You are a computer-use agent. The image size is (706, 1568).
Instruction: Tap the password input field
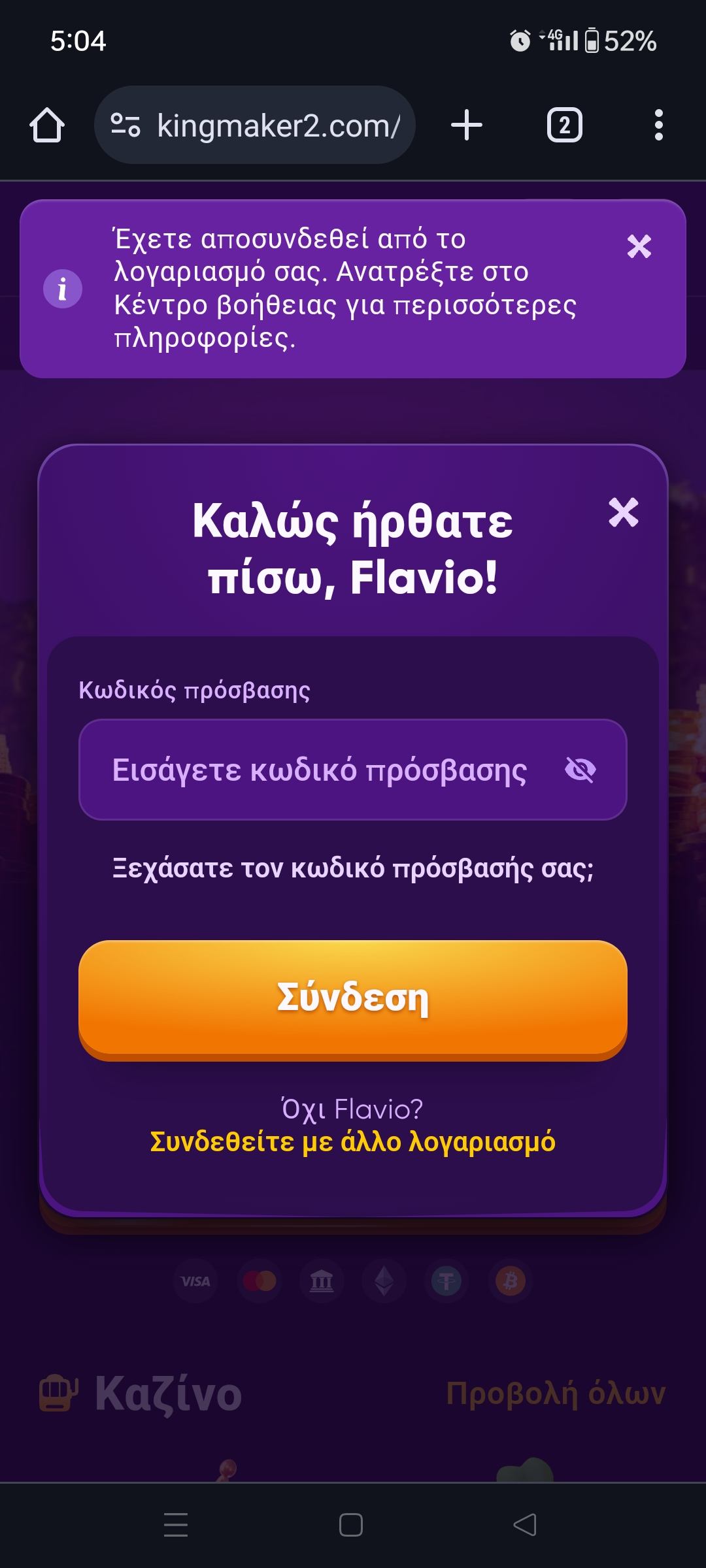coord(353,770)
